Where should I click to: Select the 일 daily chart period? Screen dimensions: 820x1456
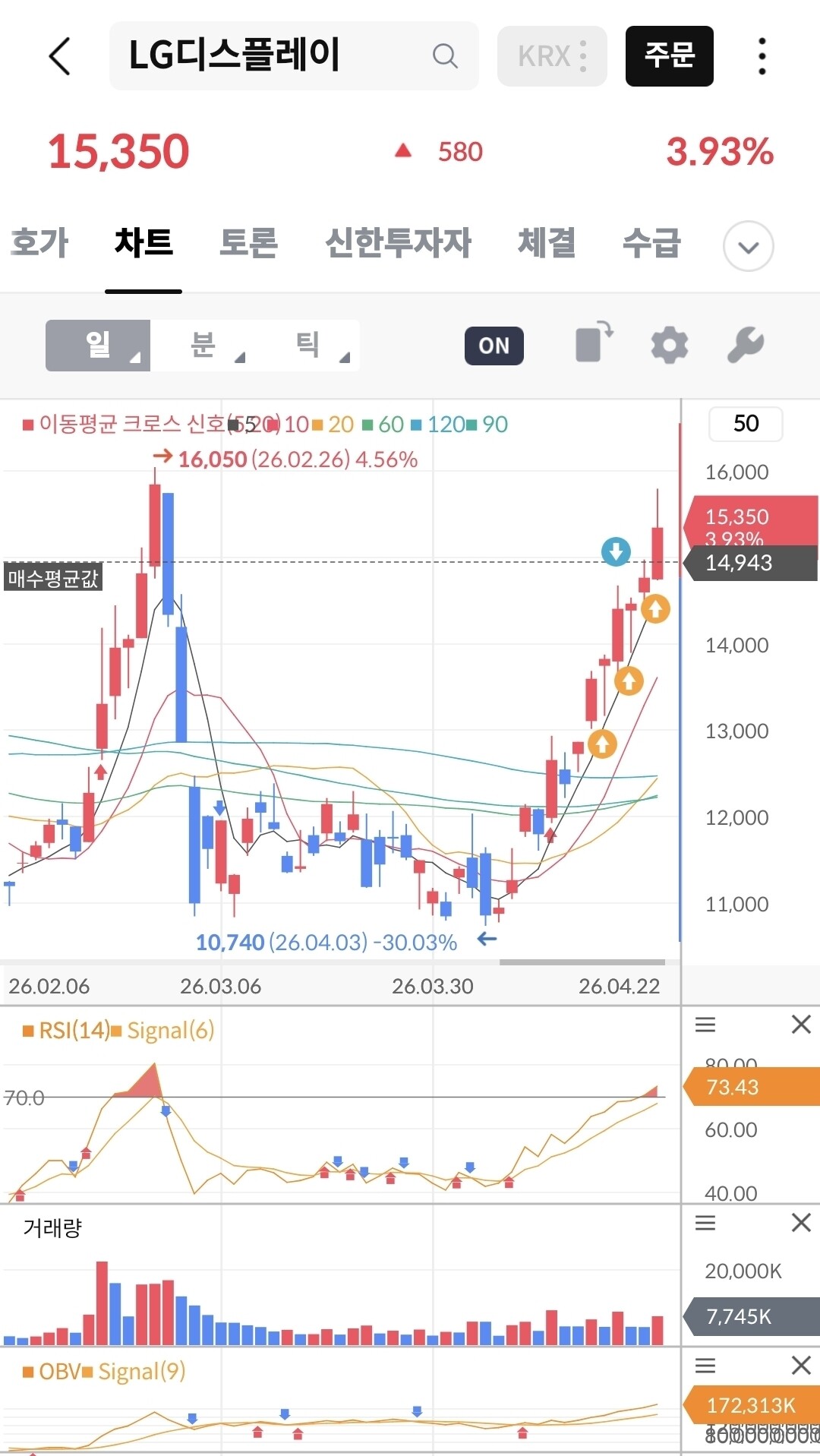pyautogui.click(x=98, y=346)
